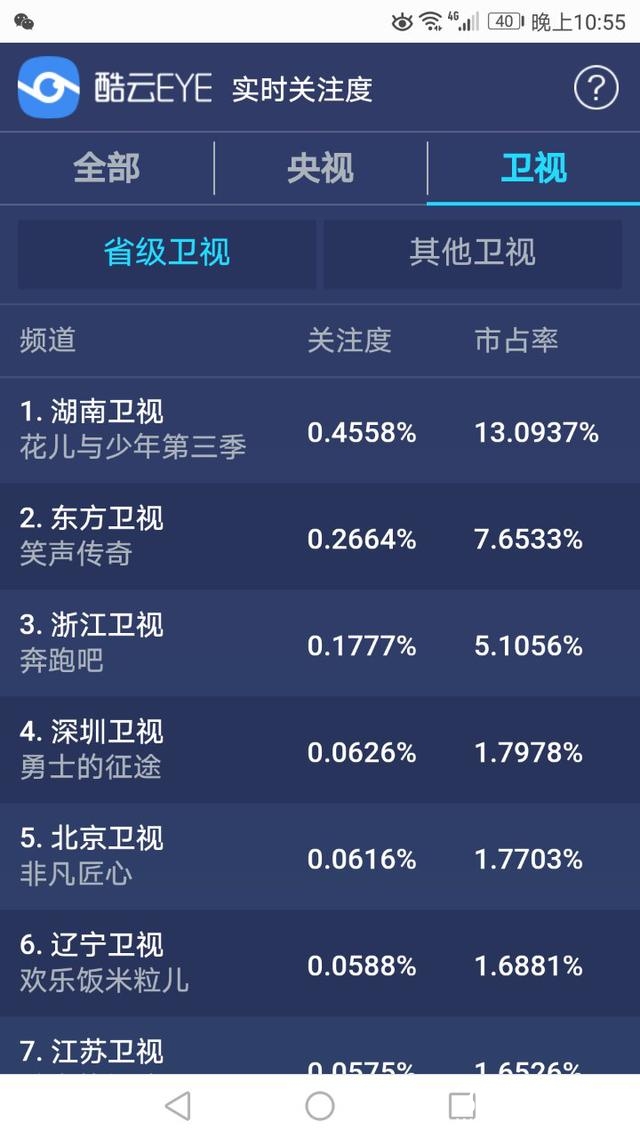
Task: Open the 北京卫视 channel row
Action: pos(320,857)
